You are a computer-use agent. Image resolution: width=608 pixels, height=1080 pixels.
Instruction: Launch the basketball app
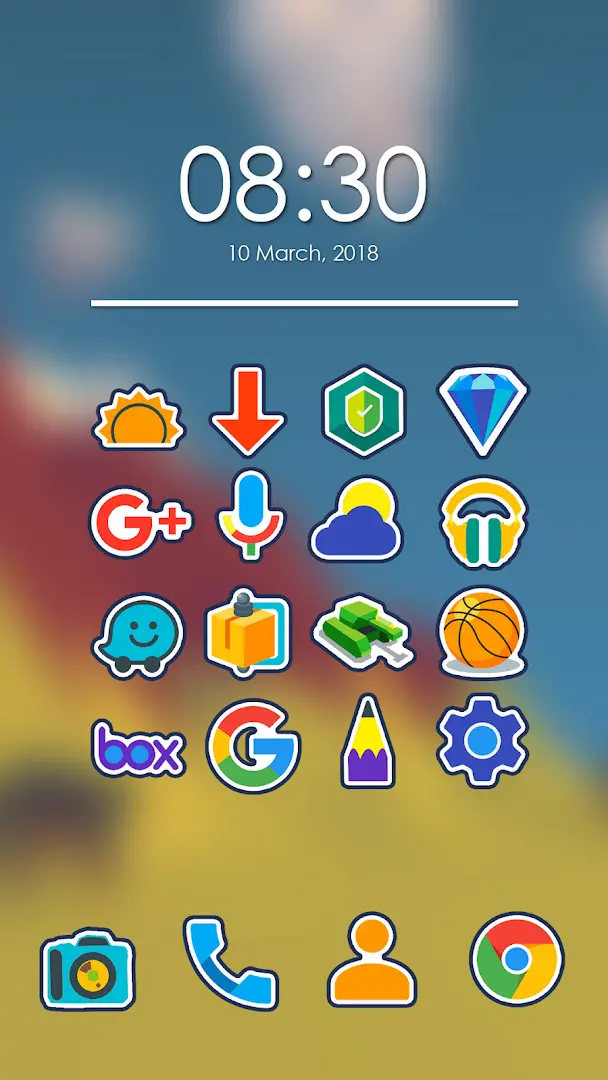click(x=483, y=633)
